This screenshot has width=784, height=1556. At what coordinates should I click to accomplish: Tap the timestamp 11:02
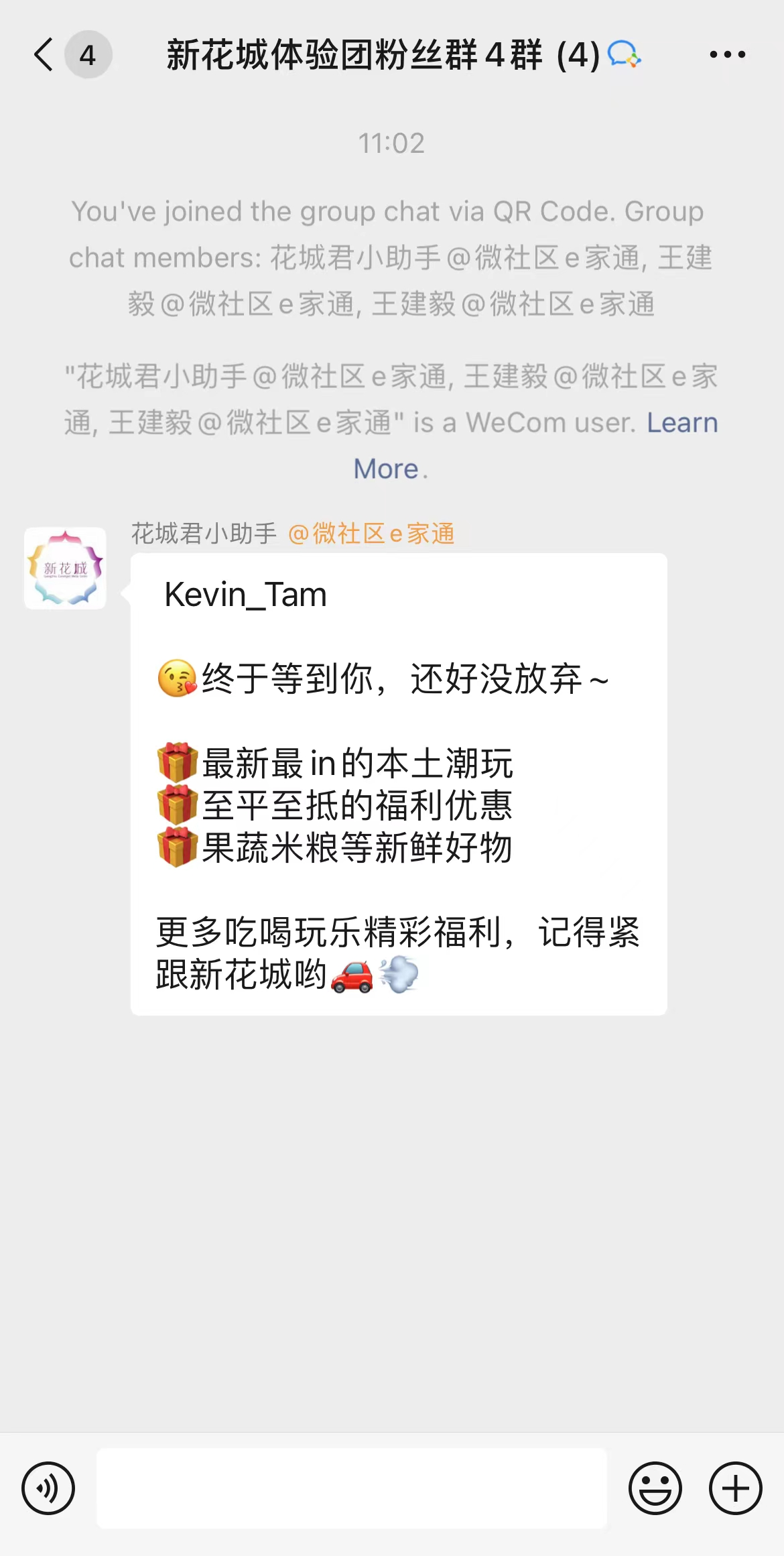(x=392, y=143)
